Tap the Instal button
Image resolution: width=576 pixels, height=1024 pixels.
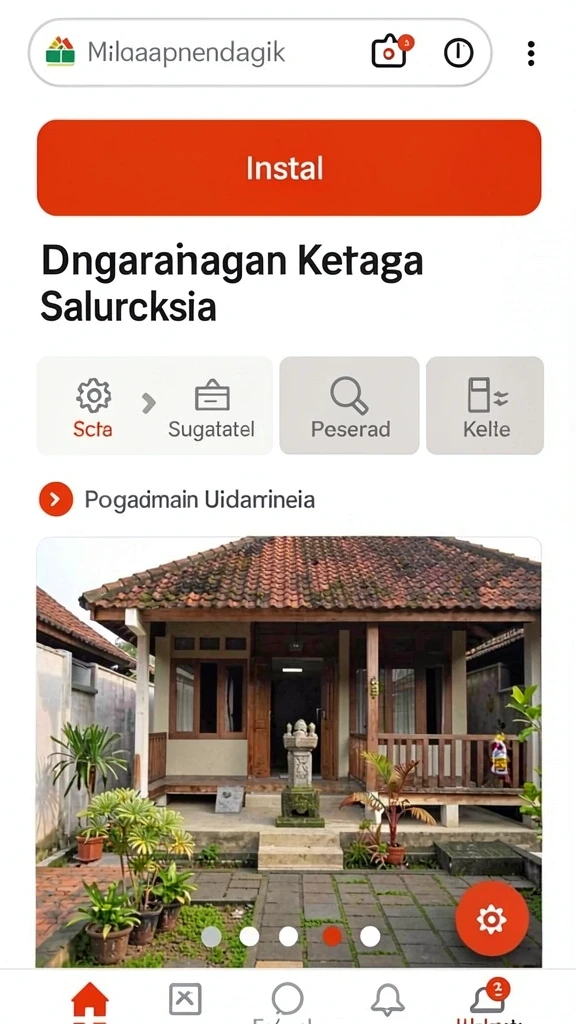[x=289, y=168]
